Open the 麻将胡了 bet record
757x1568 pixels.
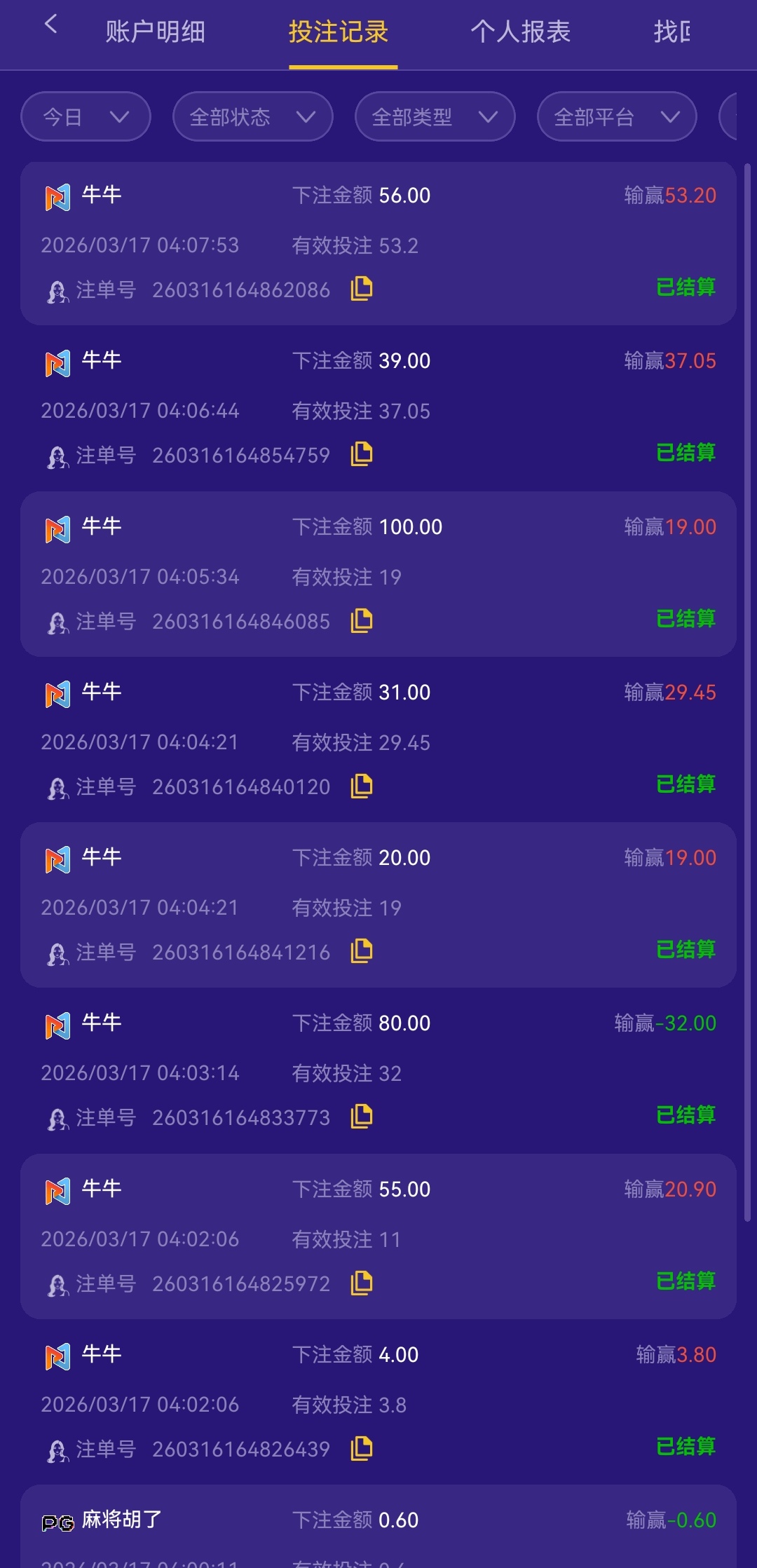(x=378, y=1528)
